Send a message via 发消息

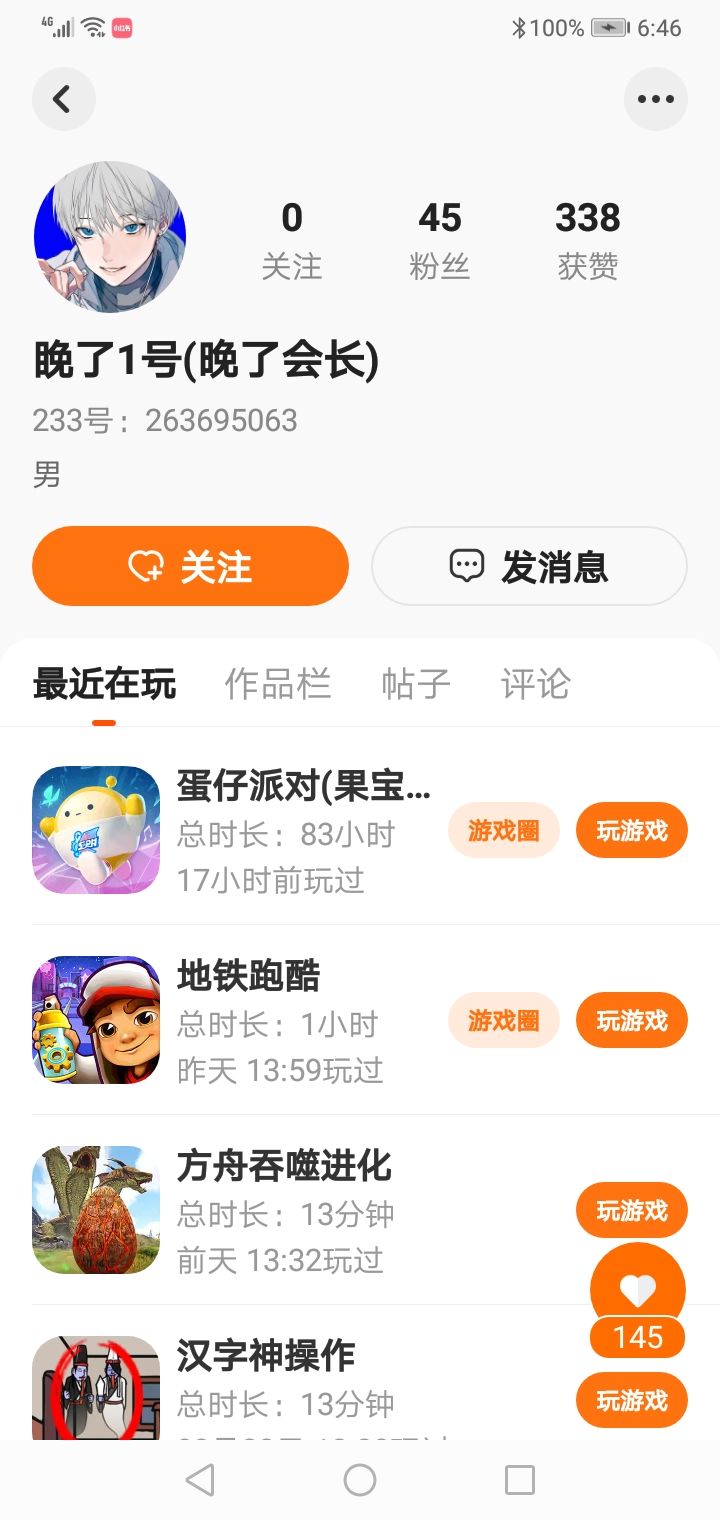coord(529,567)
